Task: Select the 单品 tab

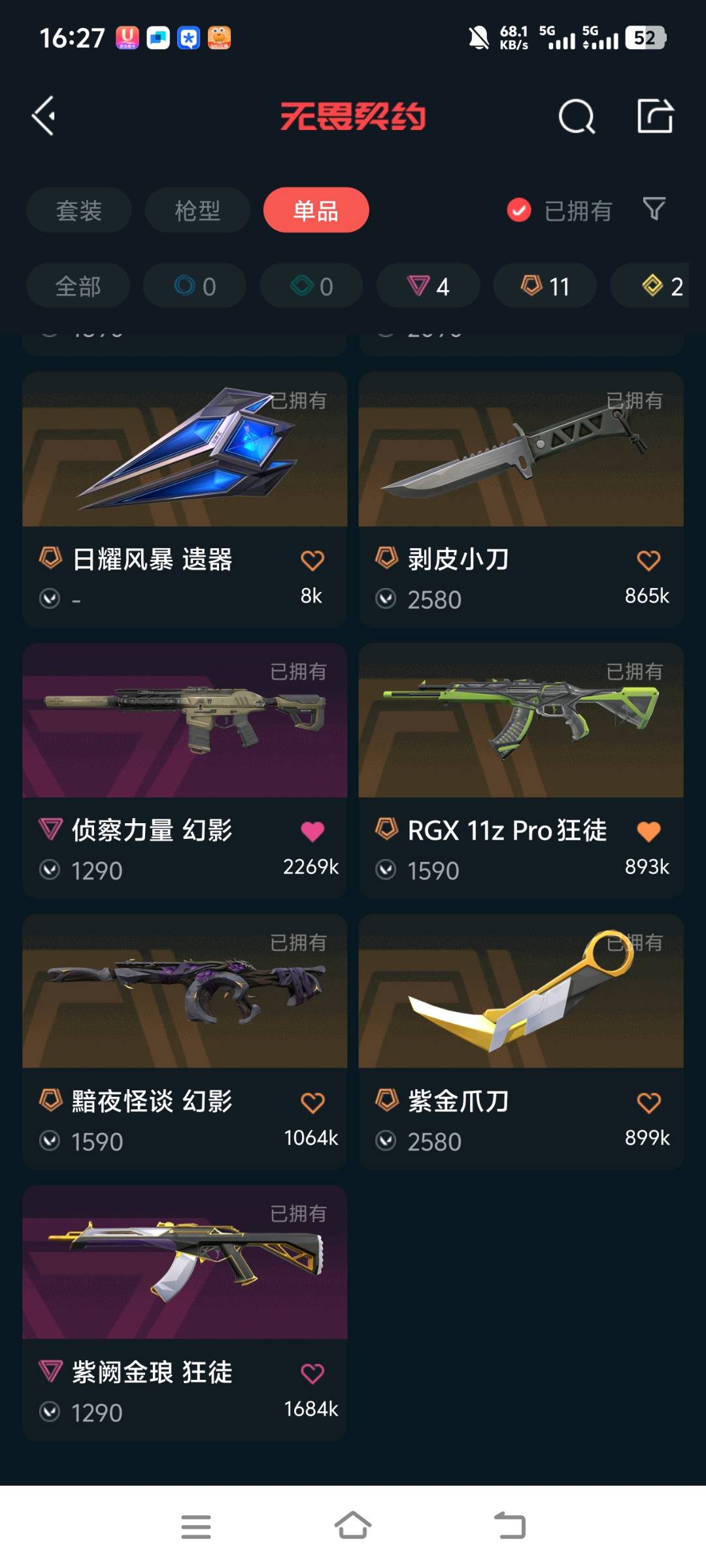Action: pos(316,210)
